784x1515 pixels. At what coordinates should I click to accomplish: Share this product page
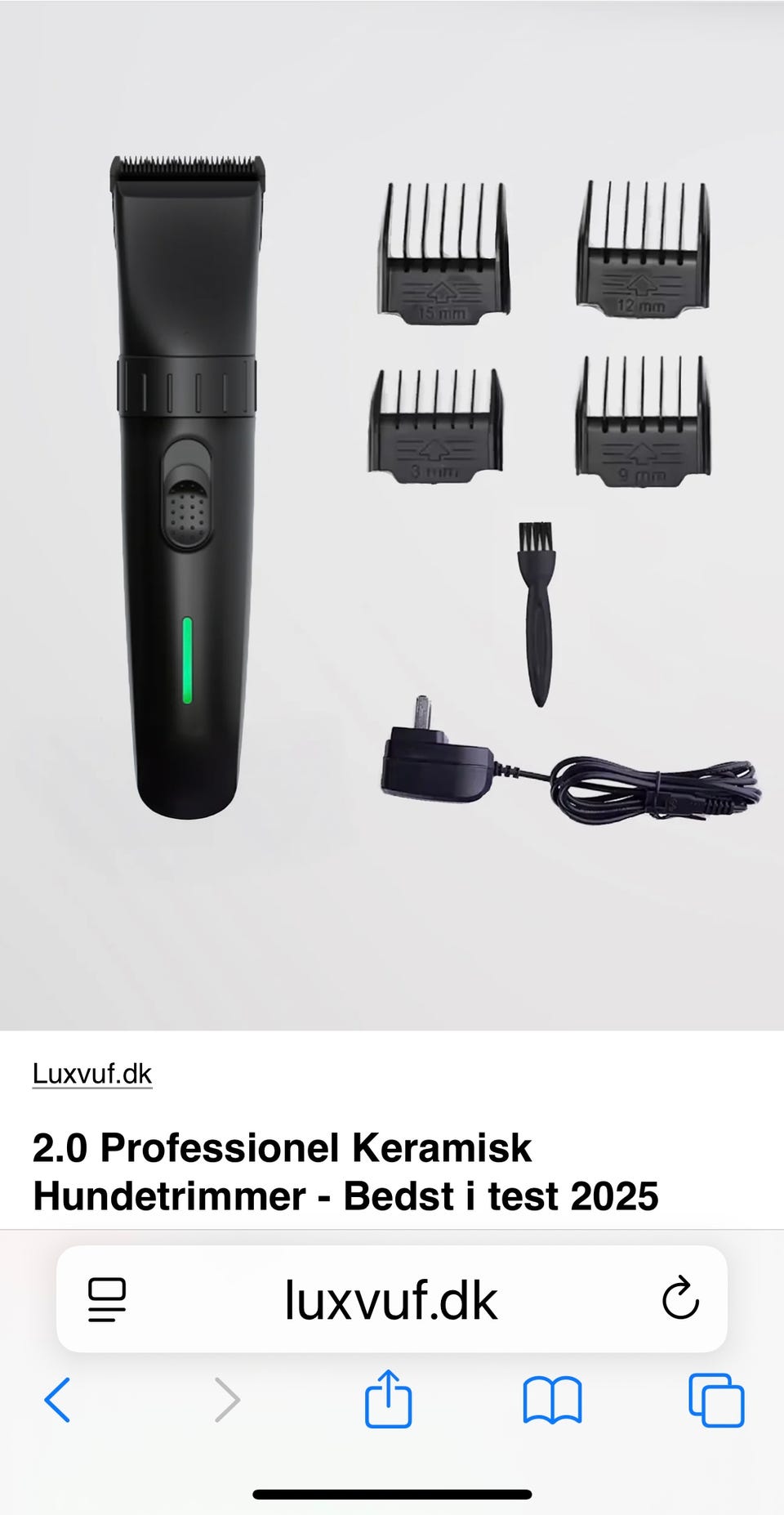tap(388, 1398)
